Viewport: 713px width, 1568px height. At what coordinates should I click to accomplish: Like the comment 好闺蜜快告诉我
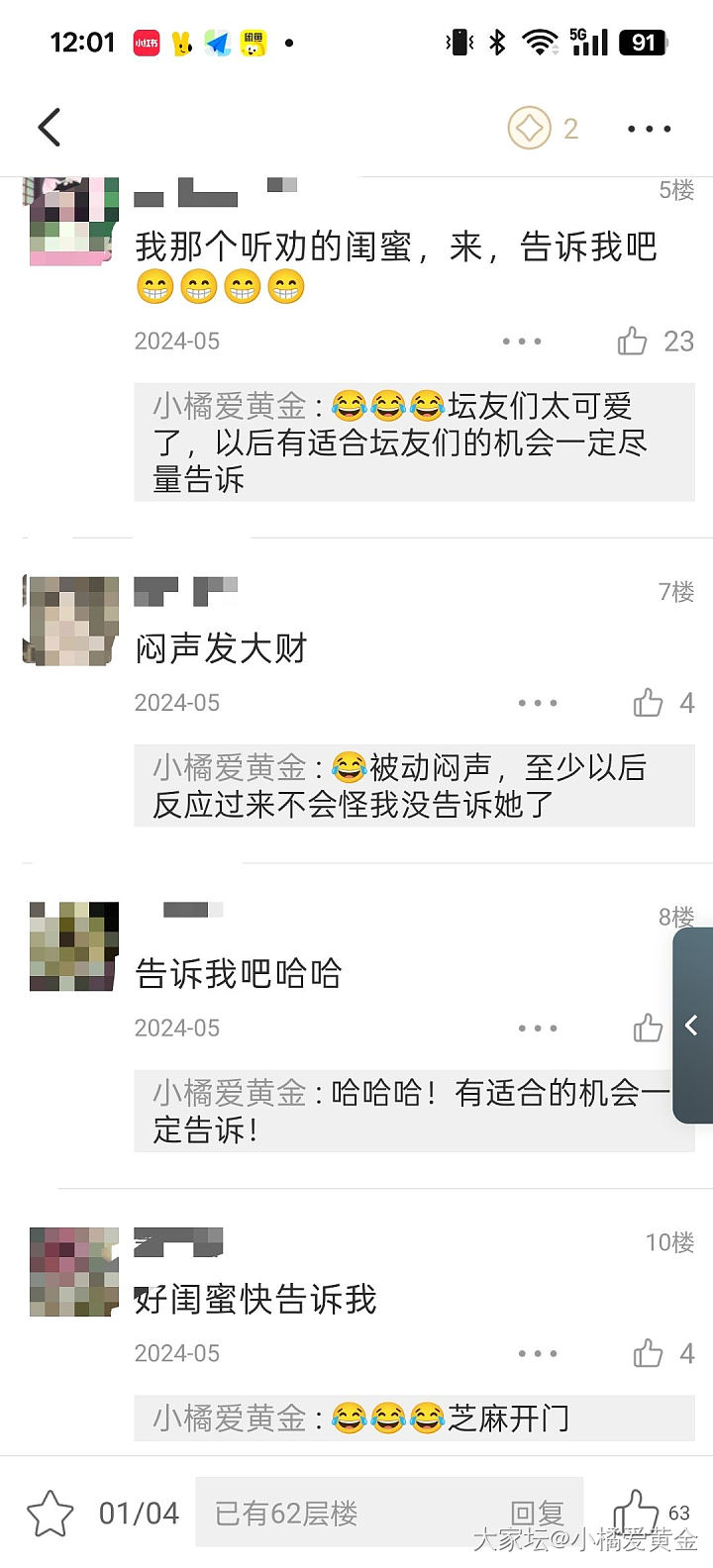(649, 1353)
